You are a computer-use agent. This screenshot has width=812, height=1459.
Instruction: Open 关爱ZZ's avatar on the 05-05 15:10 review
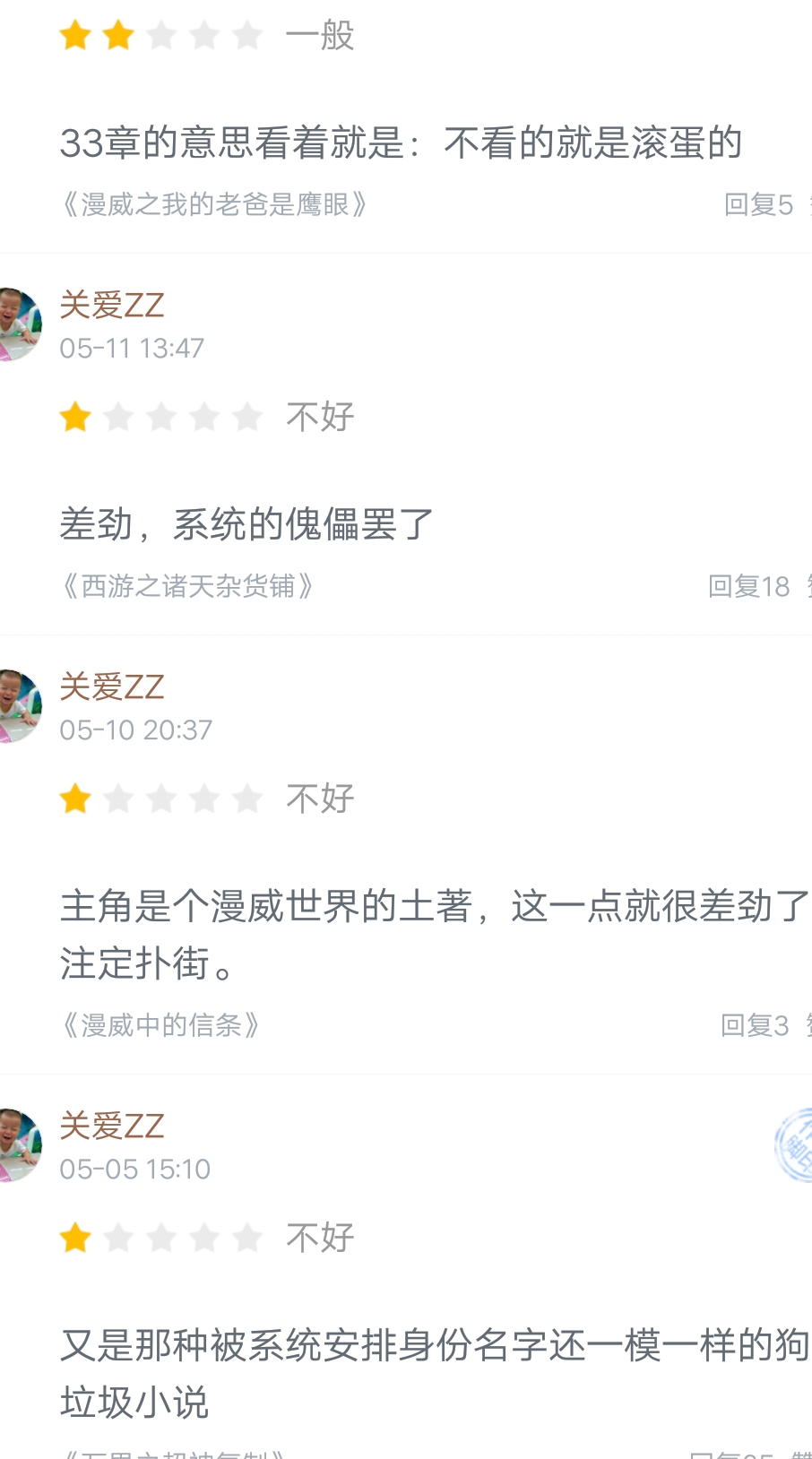pos(19,1145)
